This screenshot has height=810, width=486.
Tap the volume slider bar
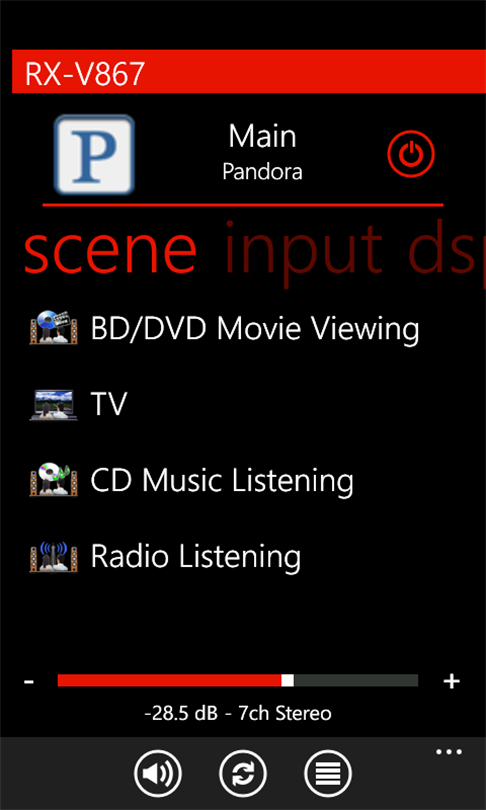pos(238,680)
